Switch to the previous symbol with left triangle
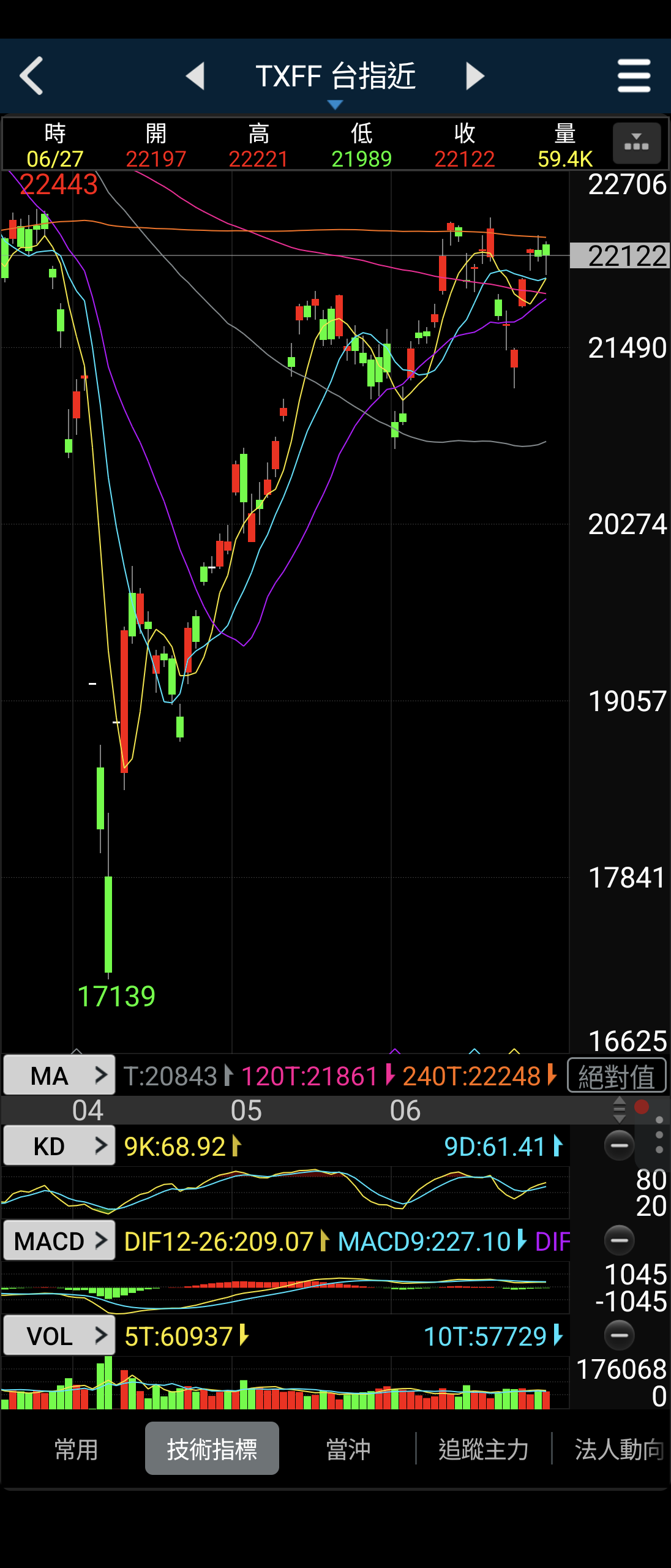671x1568 pixels. click(x=195, y=76)
